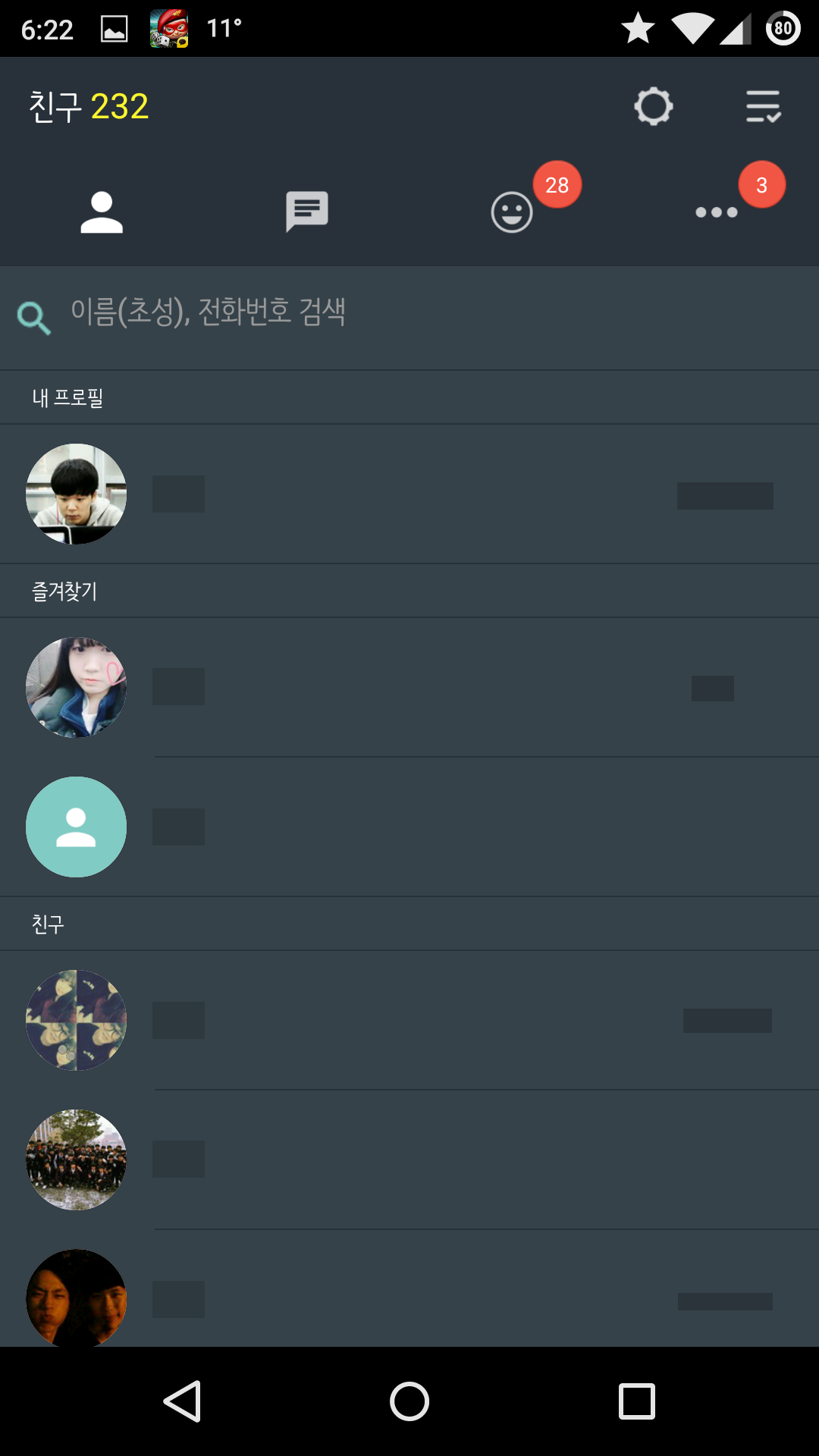Return to the home screen
819x1456 pixels.
click(409, 1401)
